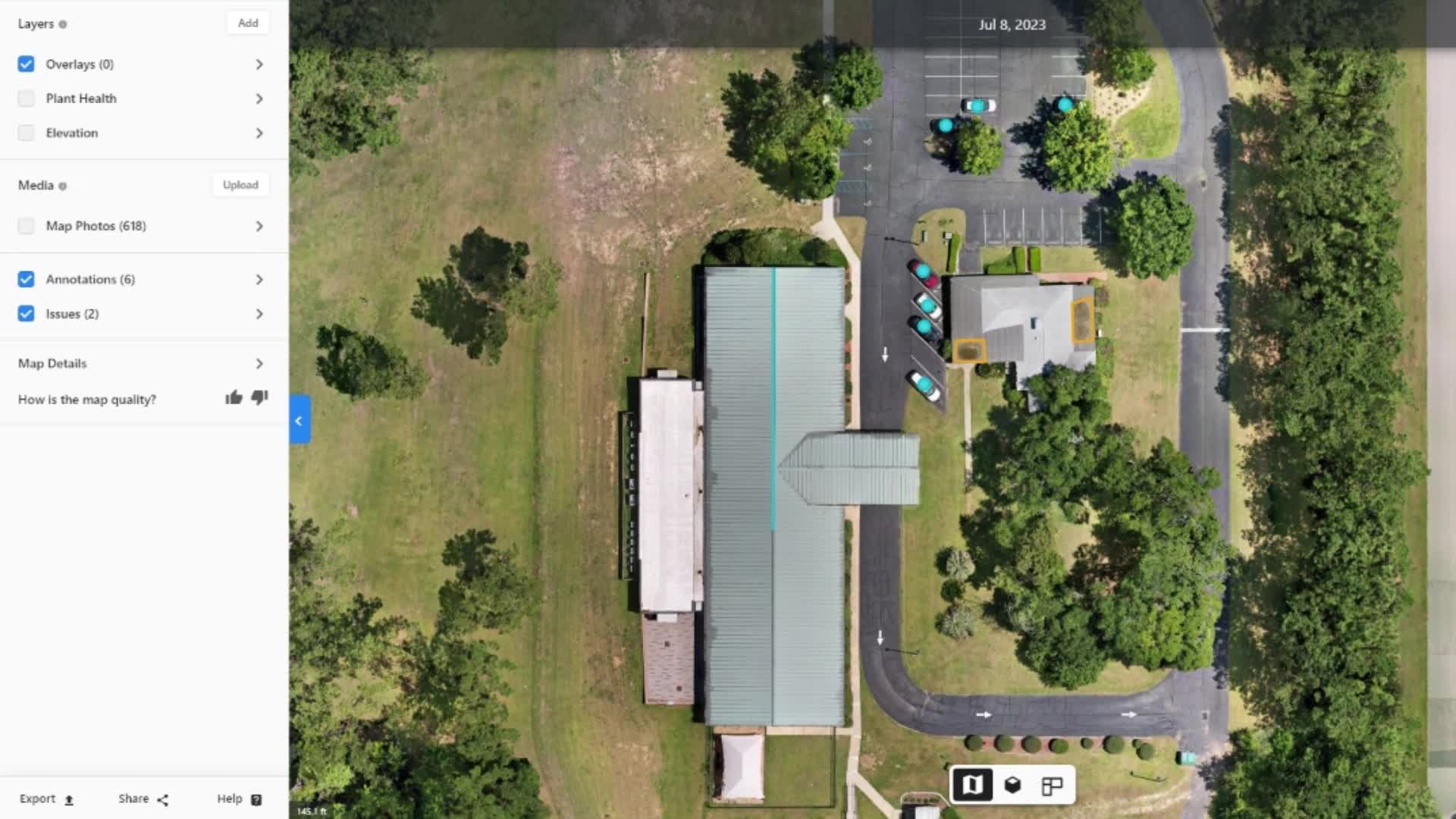The height and width of the screenshot is (819, 1456).
Task: Expand the Overlays row chevron
Action: (x=259, y=64)
